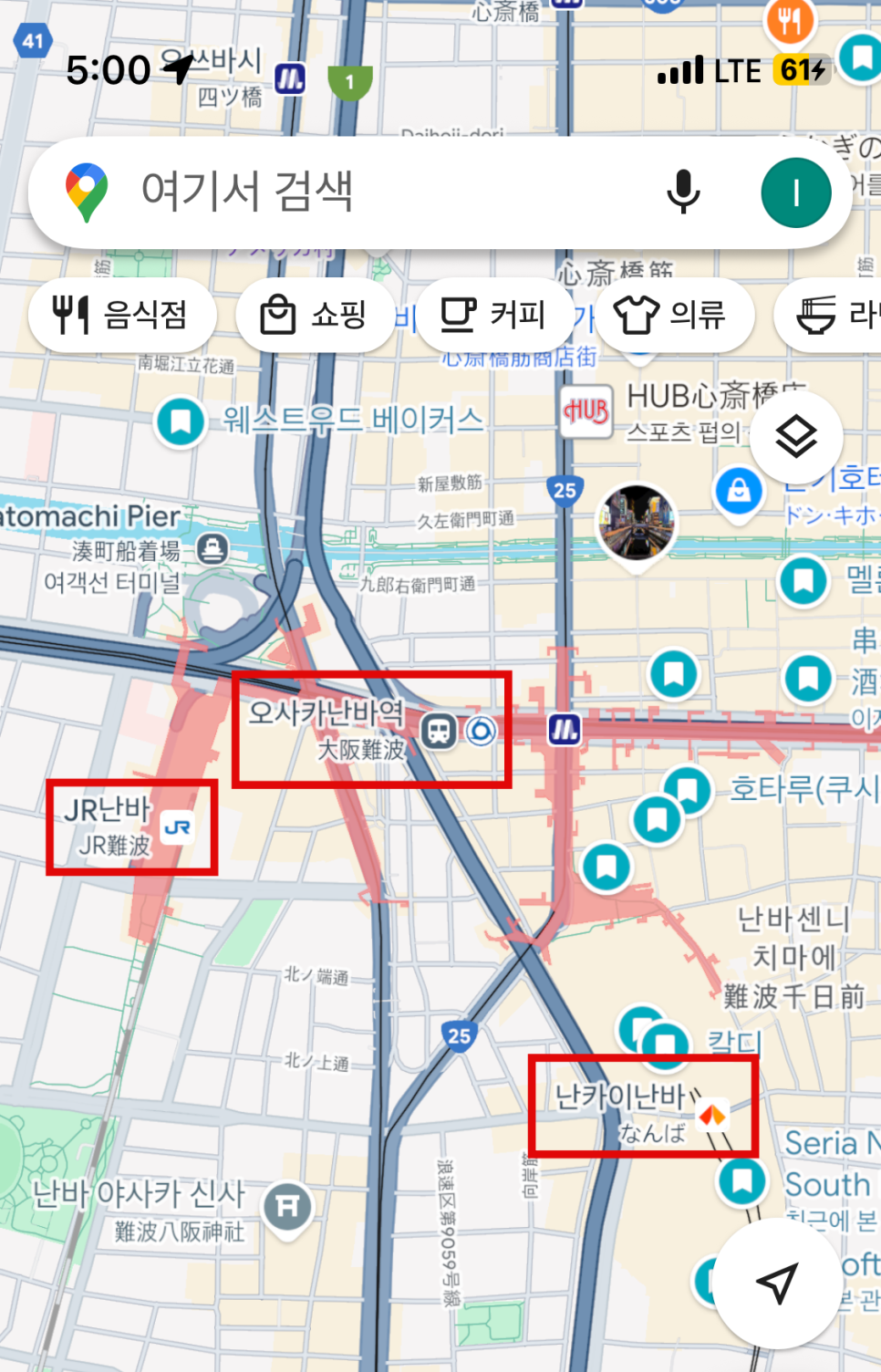Open the 호타루 saved place marker
Image resolution: width=881 pixels, height=1372 pixels.
pos(687,790)
